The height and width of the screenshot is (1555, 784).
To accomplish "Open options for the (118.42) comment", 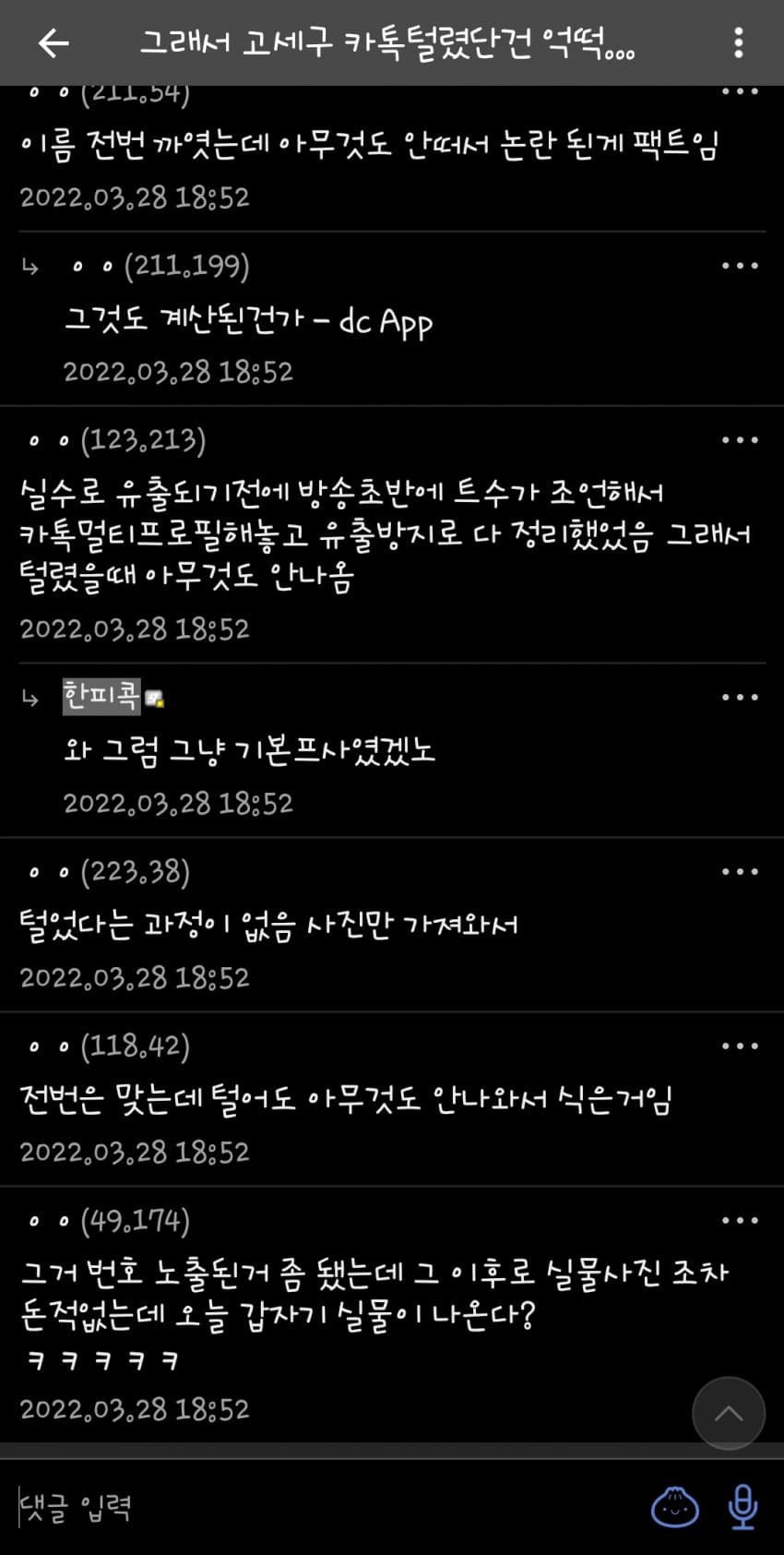I will coord(740,1046).
